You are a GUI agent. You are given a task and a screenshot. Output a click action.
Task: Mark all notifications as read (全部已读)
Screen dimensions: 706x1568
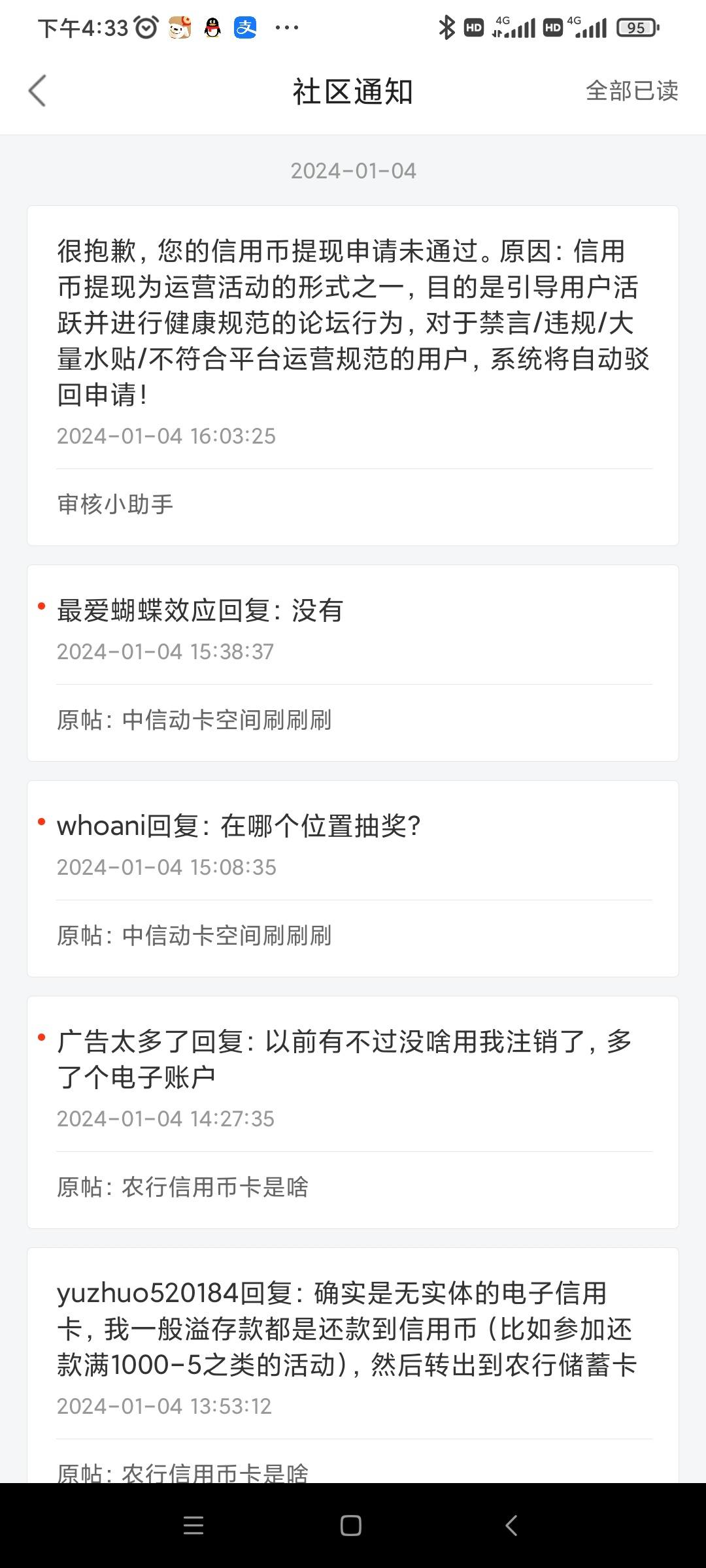pyautogui.click(x=631, y=91)
